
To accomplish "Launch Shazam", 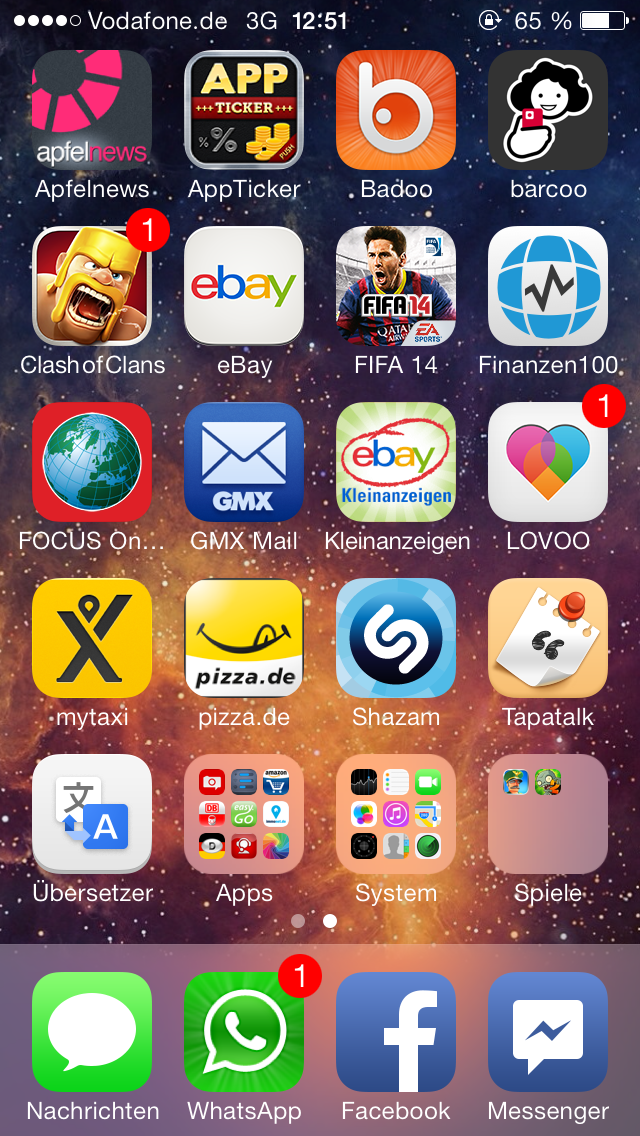I will click(x=396, y=638).
